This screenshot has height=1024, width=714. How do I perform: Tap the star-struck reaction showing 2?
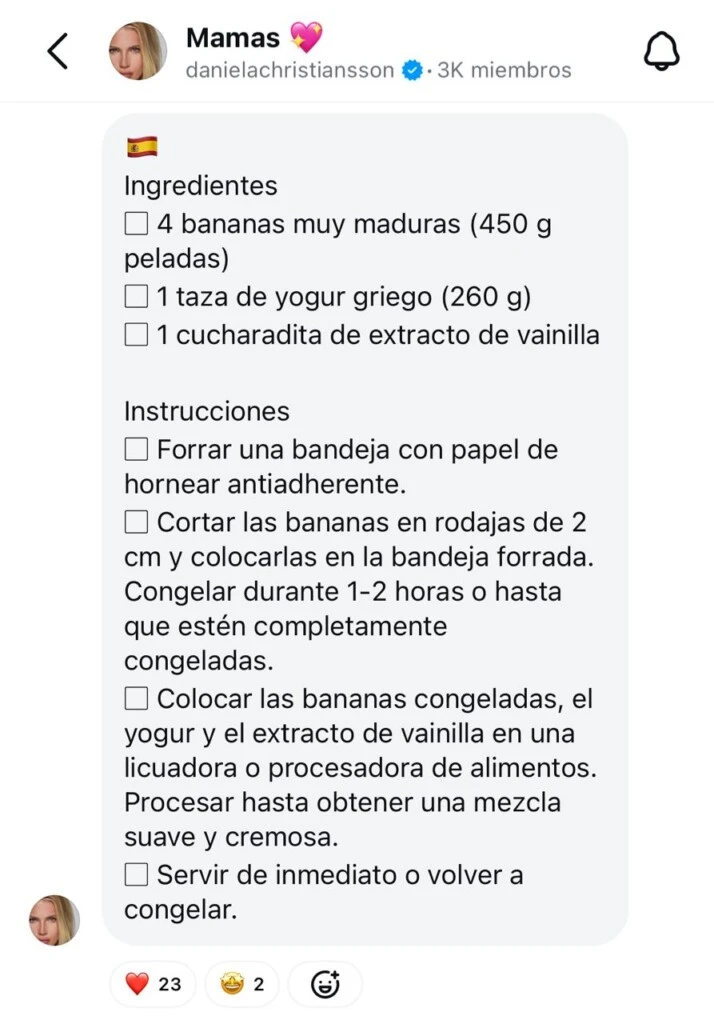241,984
